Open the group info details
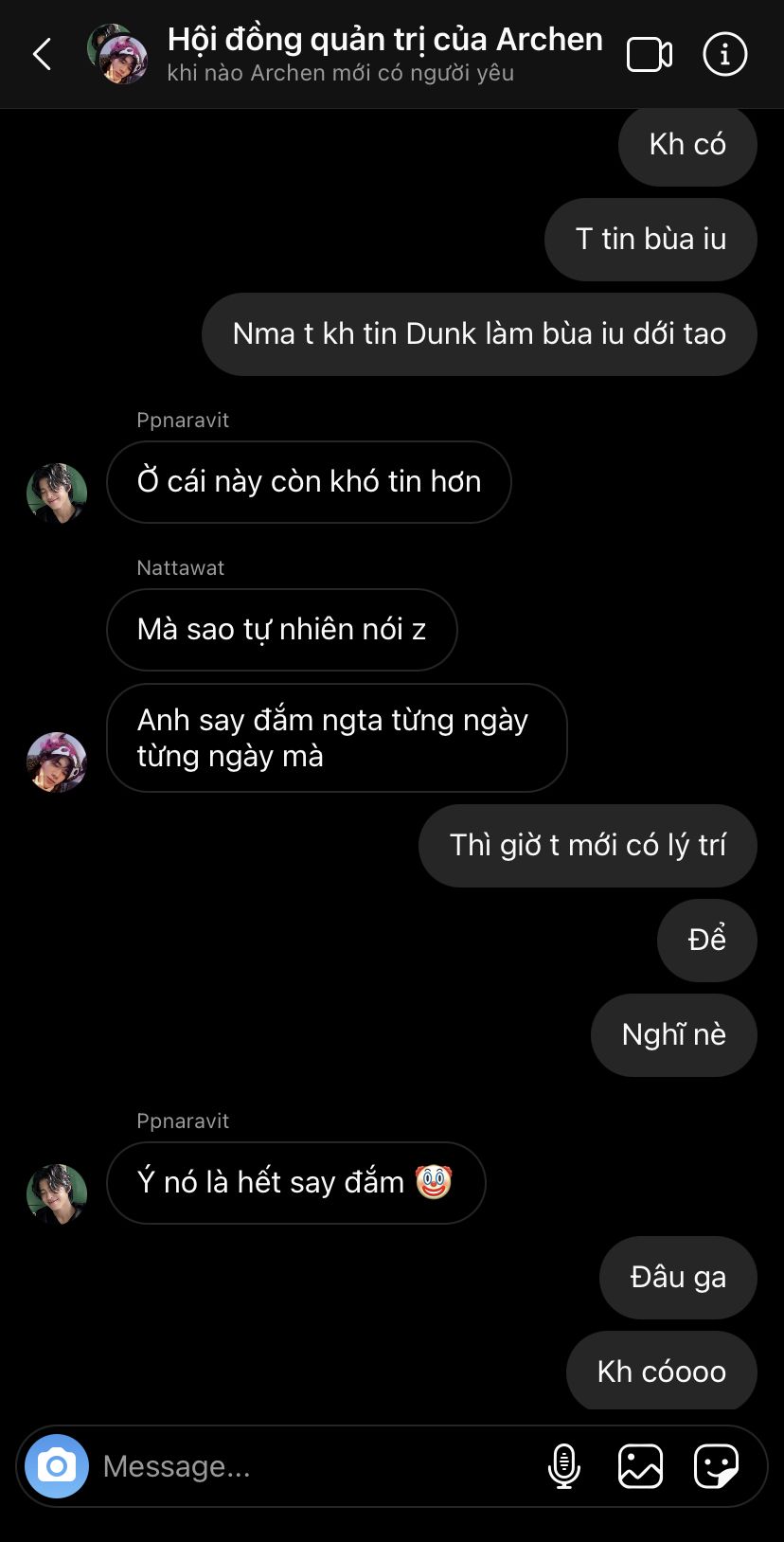Viewport: 784px width, 1542px height. 725,55
